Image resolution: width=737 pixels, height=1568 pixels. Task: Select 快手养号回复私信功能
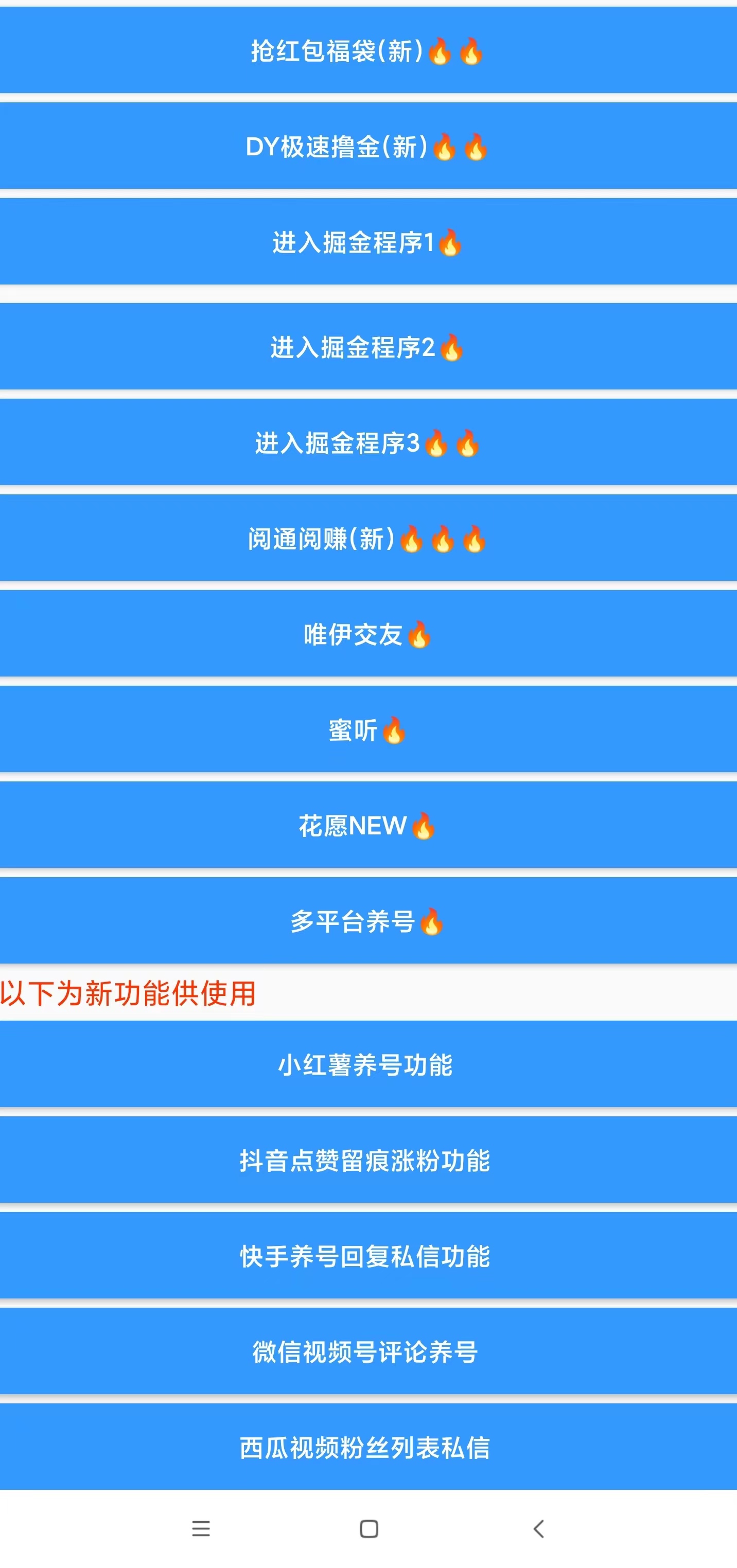pos(368,1255)
